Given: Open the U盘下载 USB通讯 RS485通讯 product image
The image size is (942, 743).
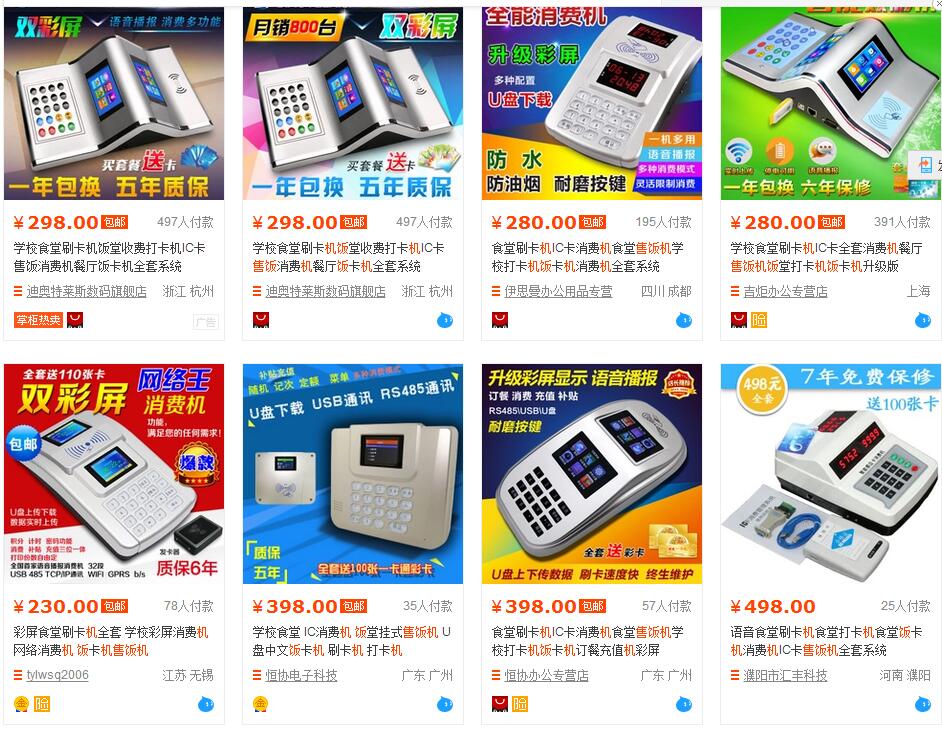Looking at the screenshot, I should point(352,474).
